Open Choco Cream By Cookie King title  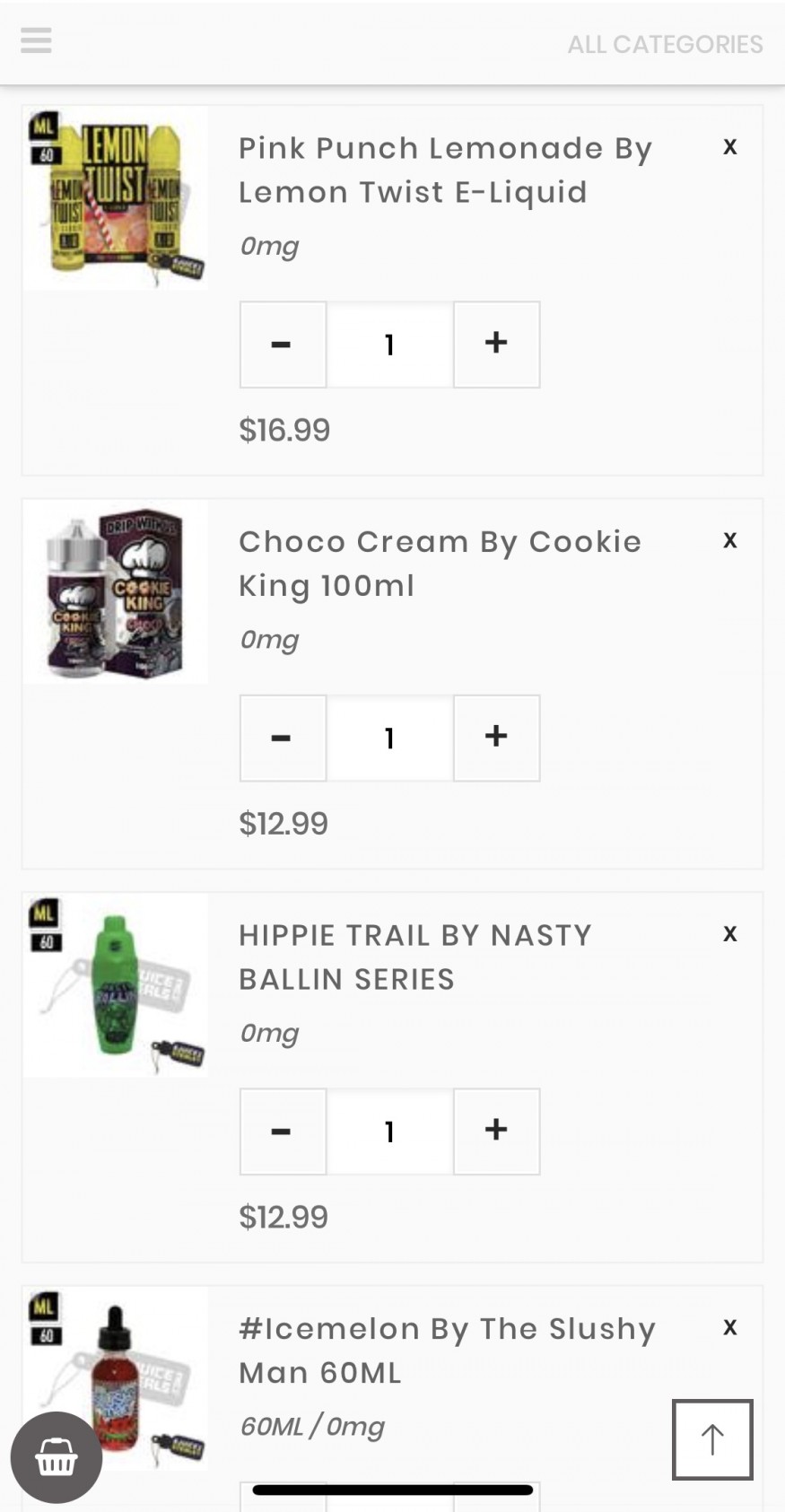[440, 564]
